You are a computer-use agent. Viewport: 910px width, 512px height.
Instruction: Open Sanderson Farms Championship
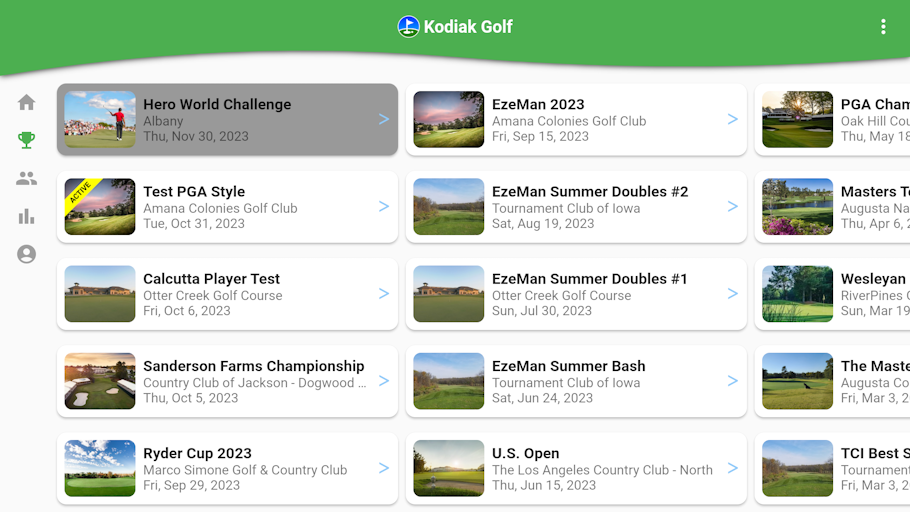[x=227, y=381]
